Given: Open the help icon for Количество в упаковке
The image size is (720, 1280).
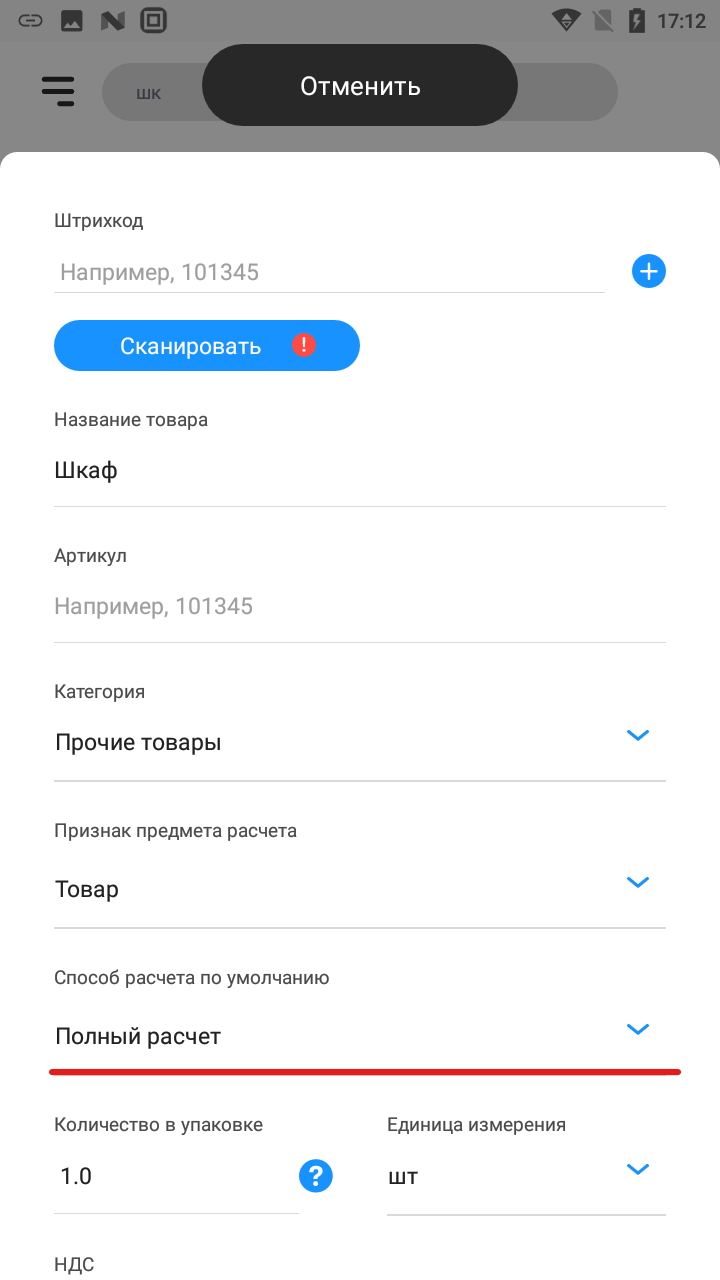Looking at the screenshot, I should click(x=316, y=1176).
